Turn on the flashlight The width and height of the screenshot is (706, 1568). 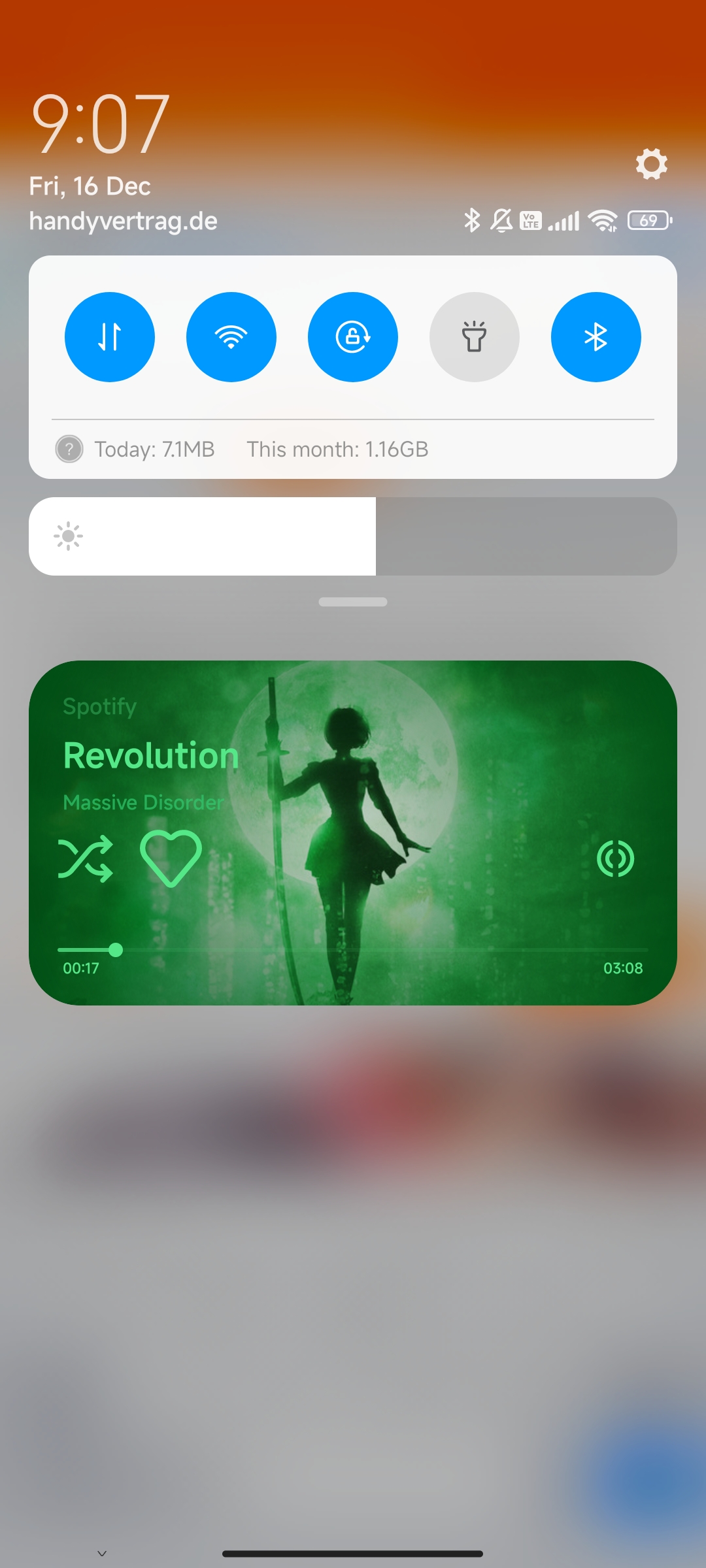(x=475, y=337)
